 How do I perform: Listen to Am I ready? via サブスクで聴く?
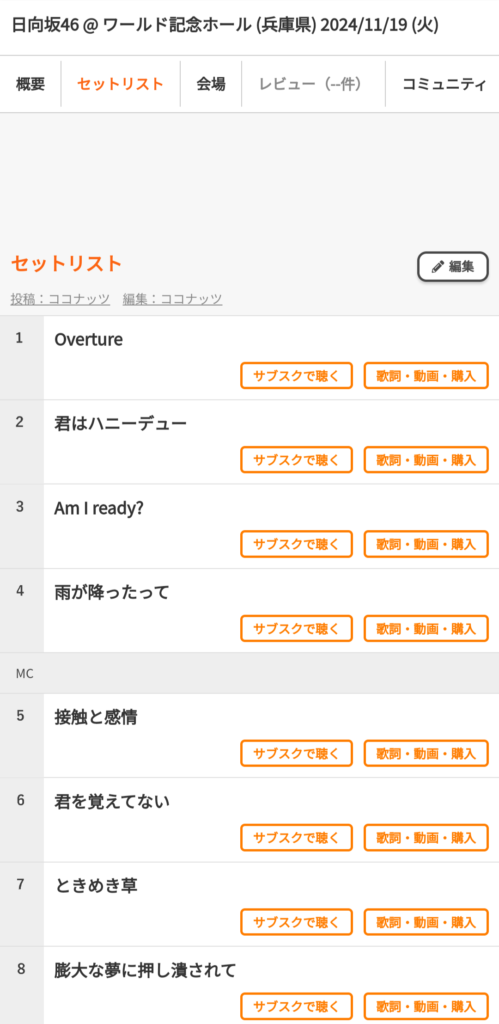tap(297, 544)
